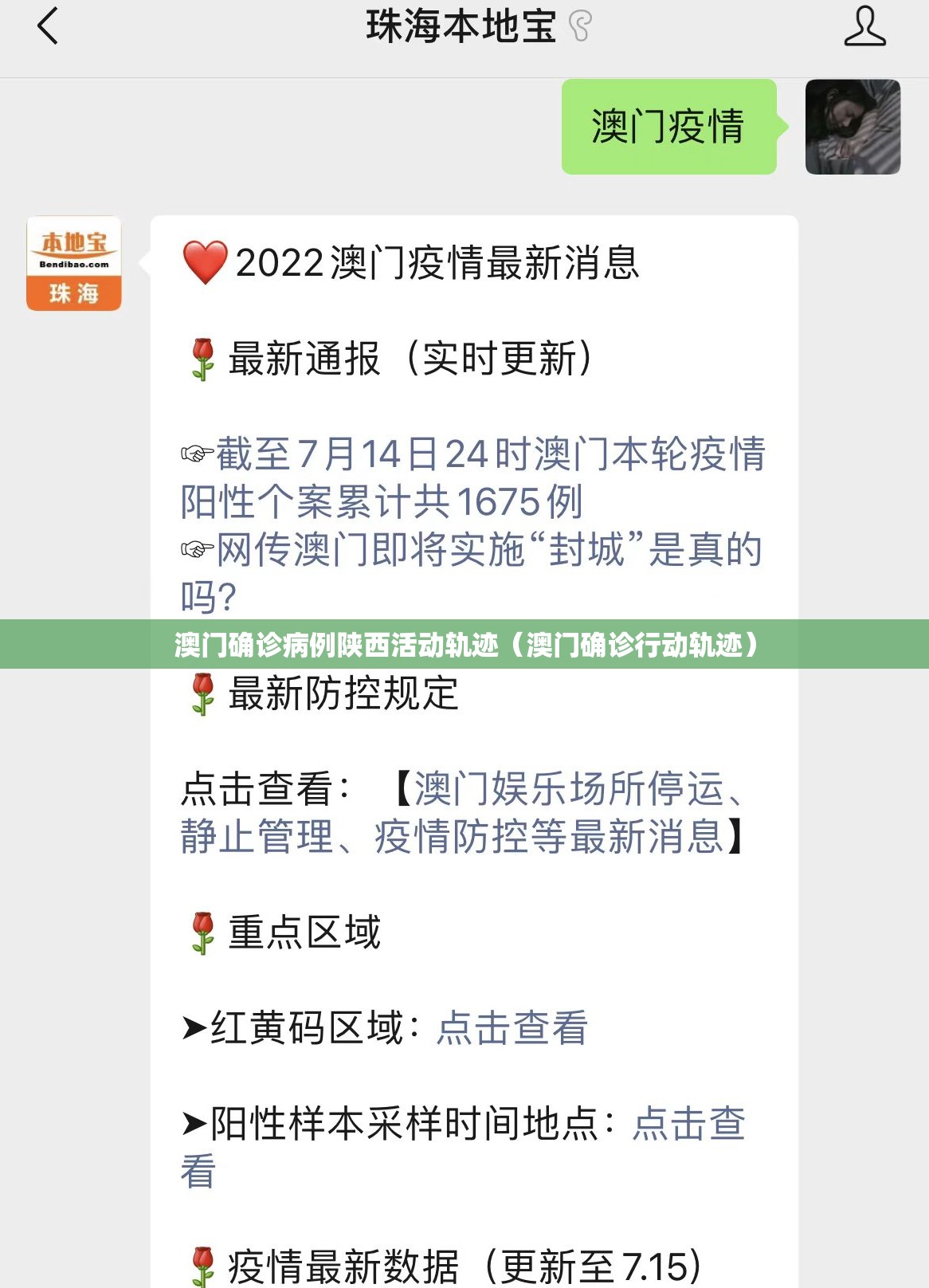Screen dimensions: 929x1288
Task: View 红黄码区域 via 点击查看
Action: [x=512, y=1028]
